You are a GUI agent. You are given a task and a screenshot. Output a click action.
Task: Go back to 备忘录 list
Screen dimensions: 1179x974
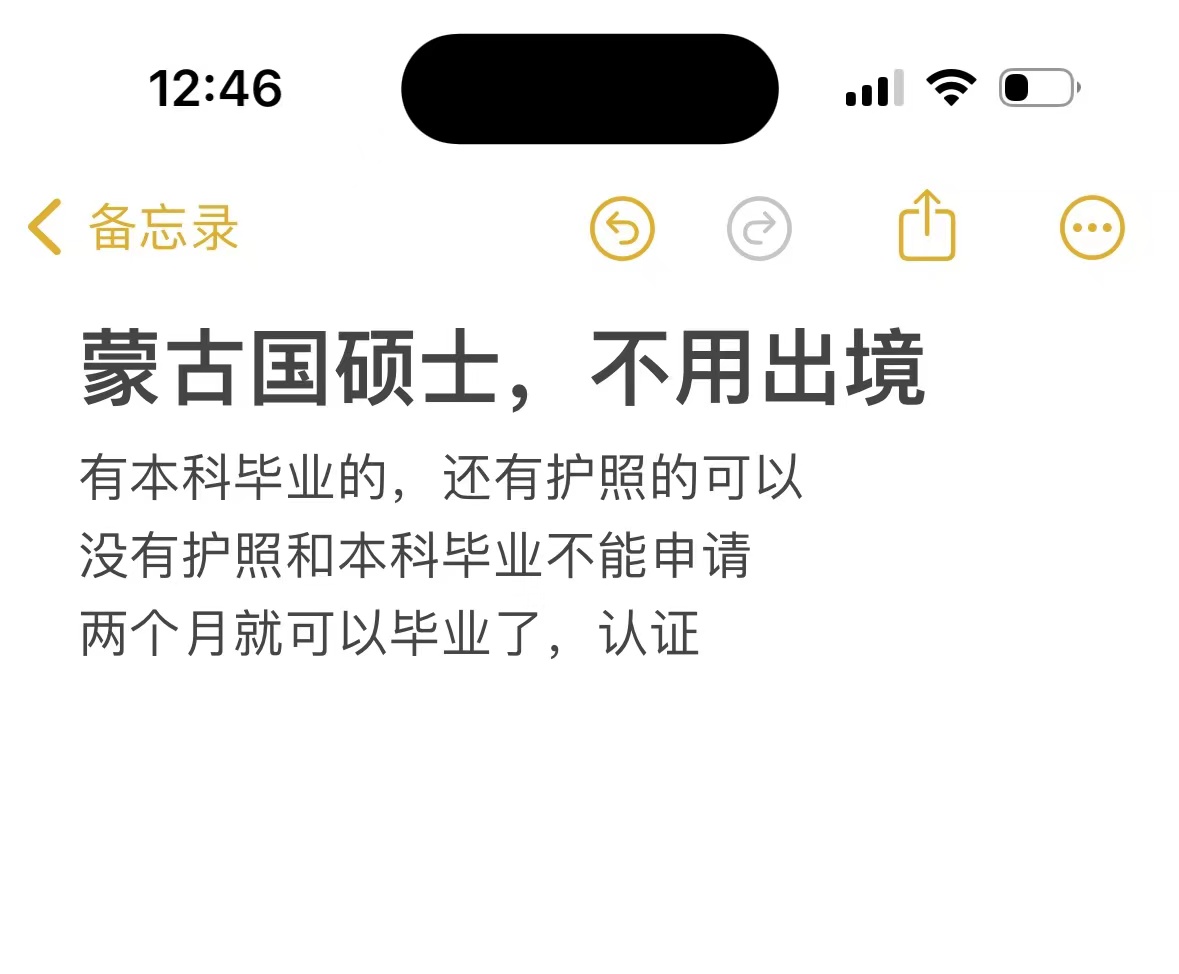point(133,228)
